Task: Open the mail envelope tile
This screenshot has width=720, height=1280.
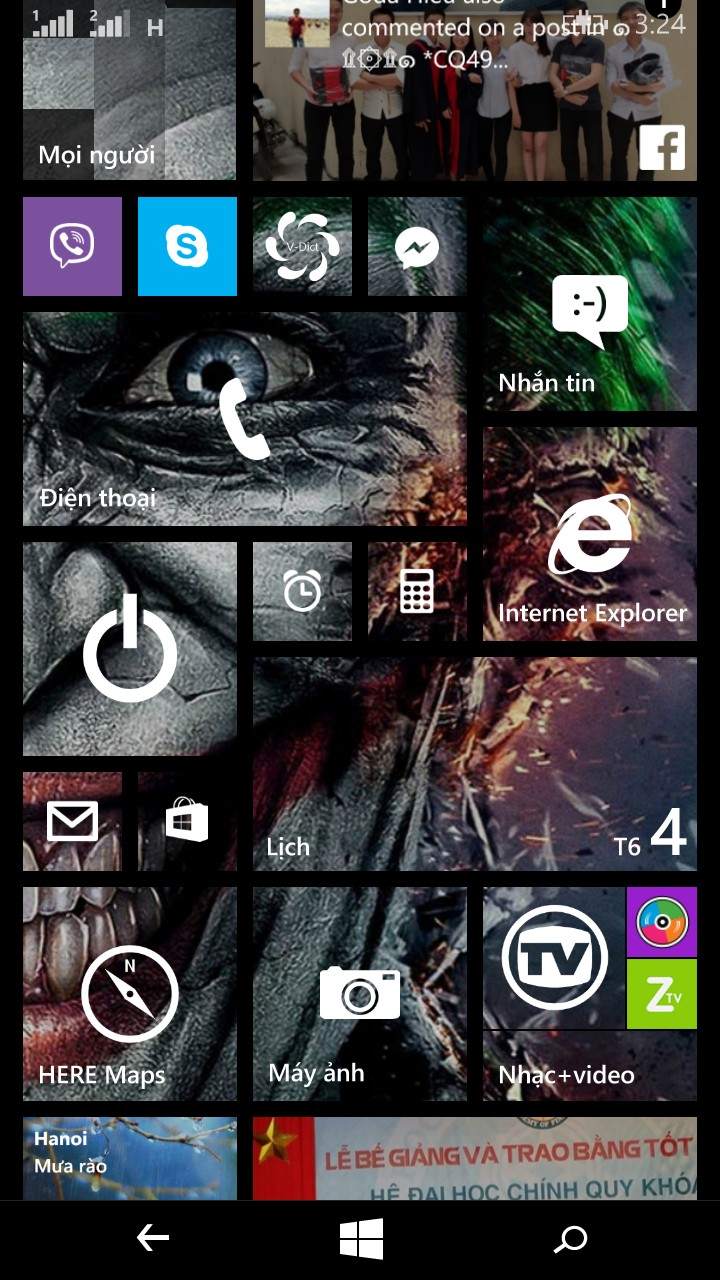Action: click(72, 821)
